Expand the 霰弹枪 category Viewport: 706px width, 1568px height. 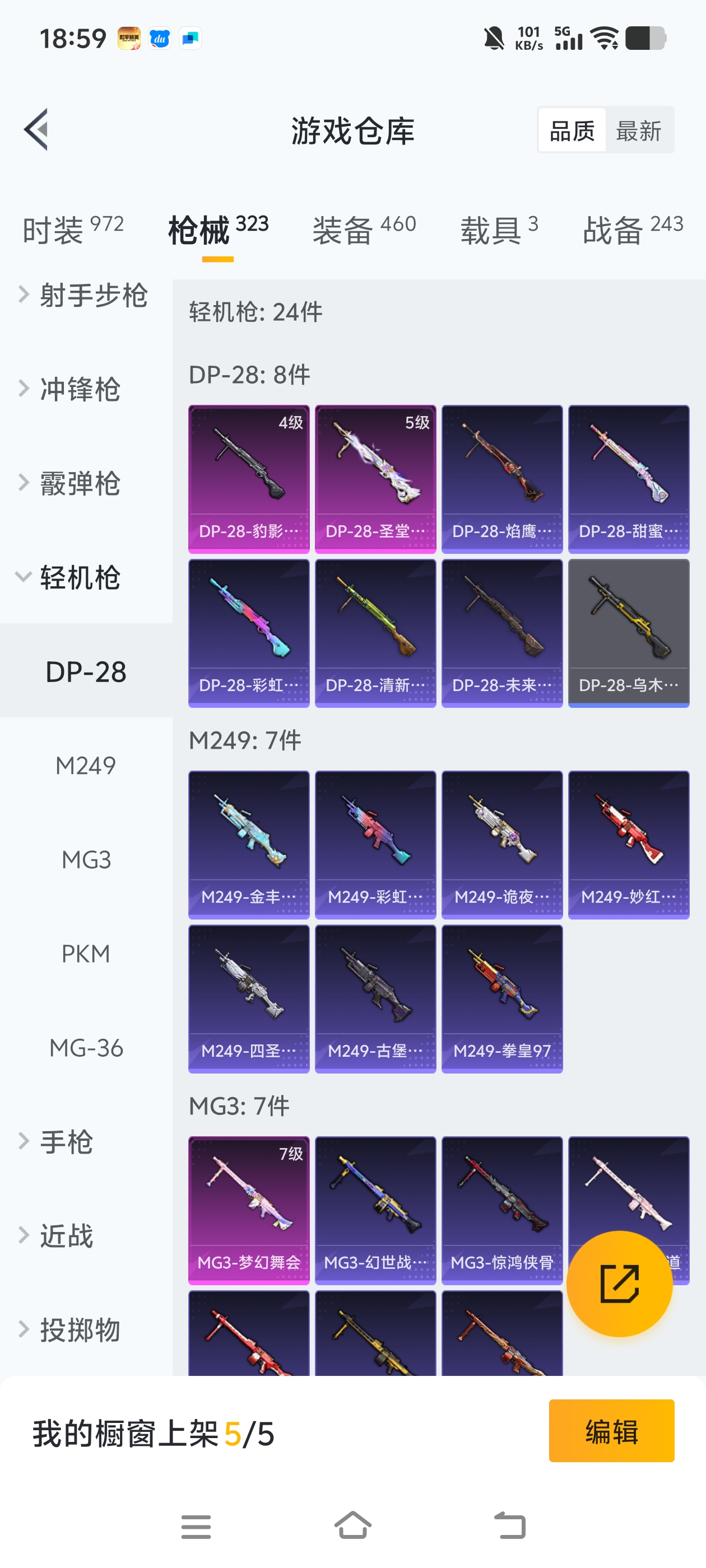click(79, 484)
